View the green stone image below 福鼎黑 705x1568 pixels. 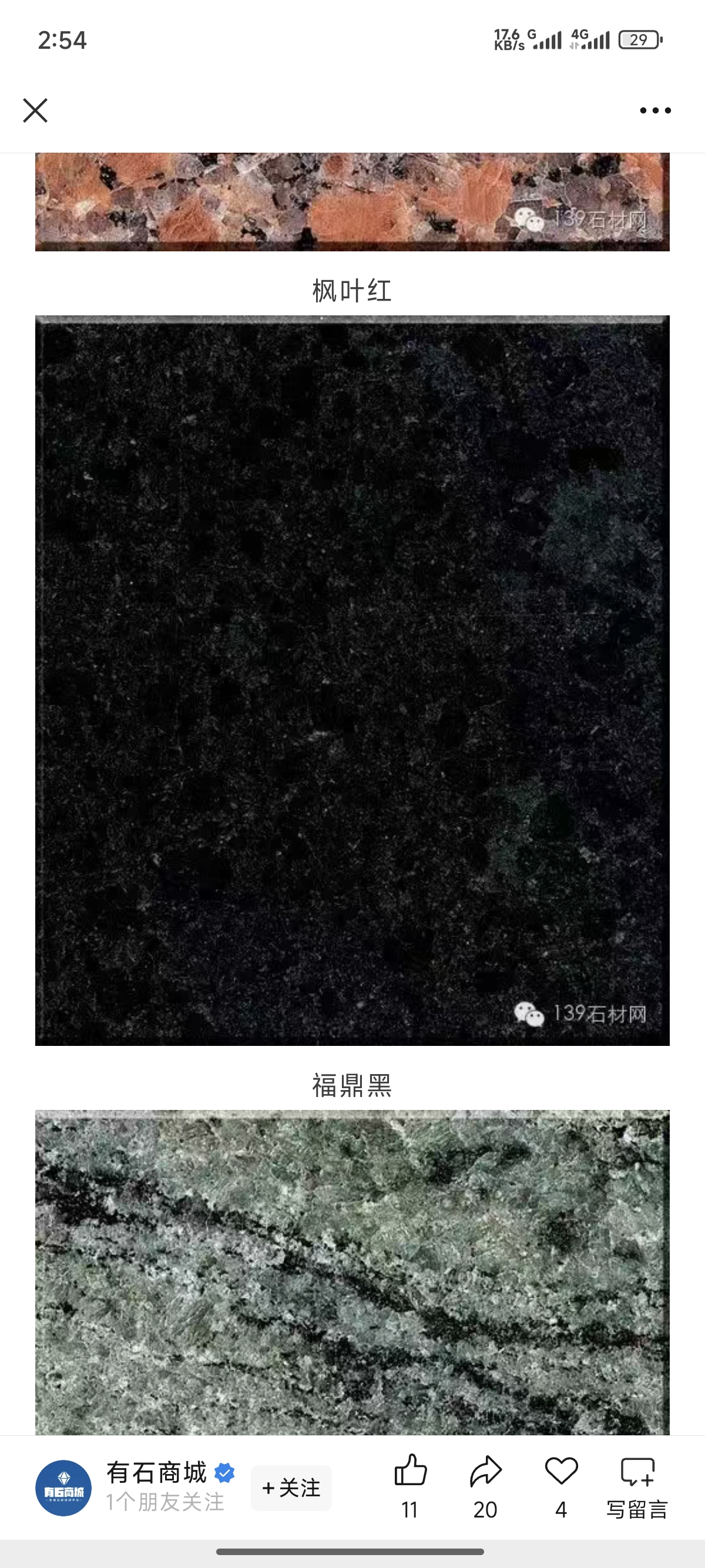352,1272
